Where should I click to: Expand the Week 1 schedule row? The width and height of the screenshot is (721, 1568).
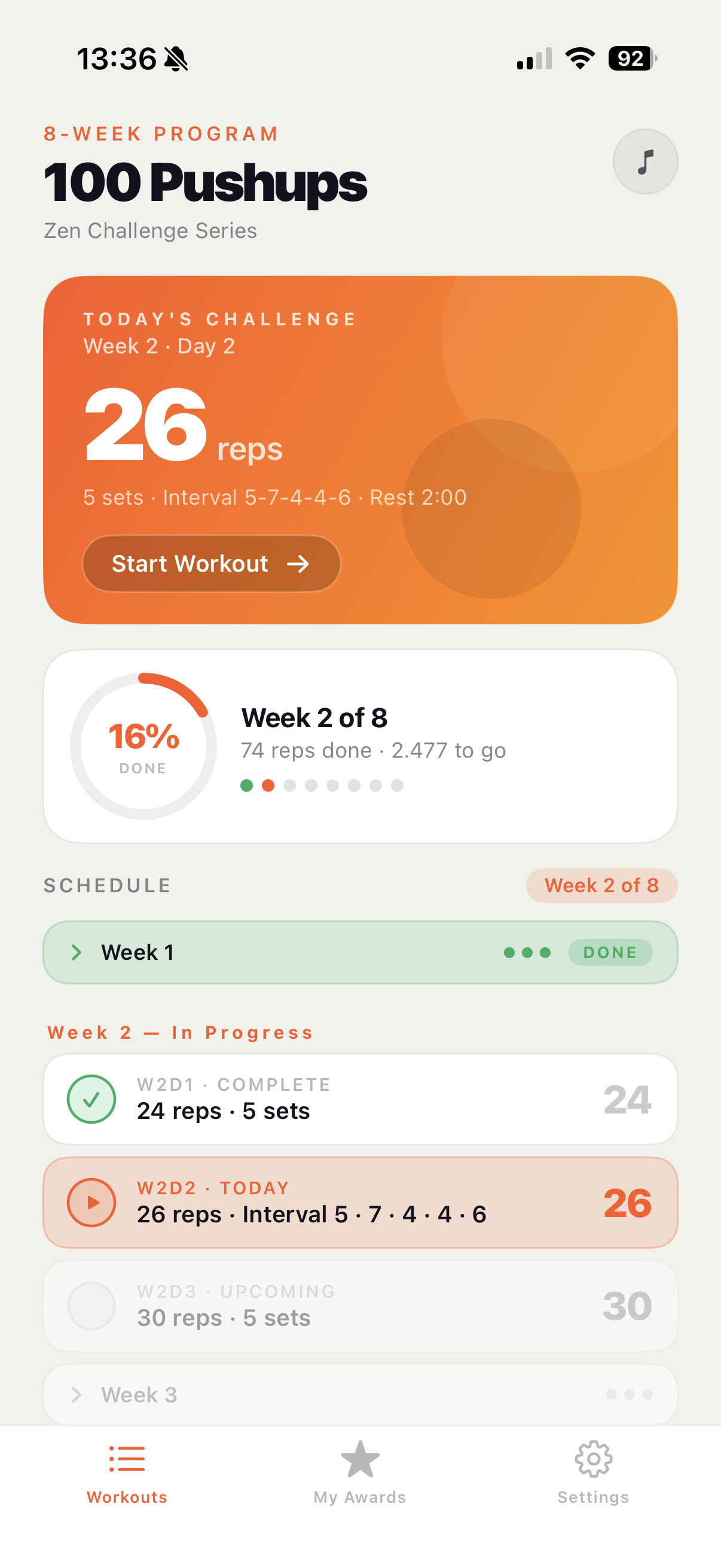360,952
